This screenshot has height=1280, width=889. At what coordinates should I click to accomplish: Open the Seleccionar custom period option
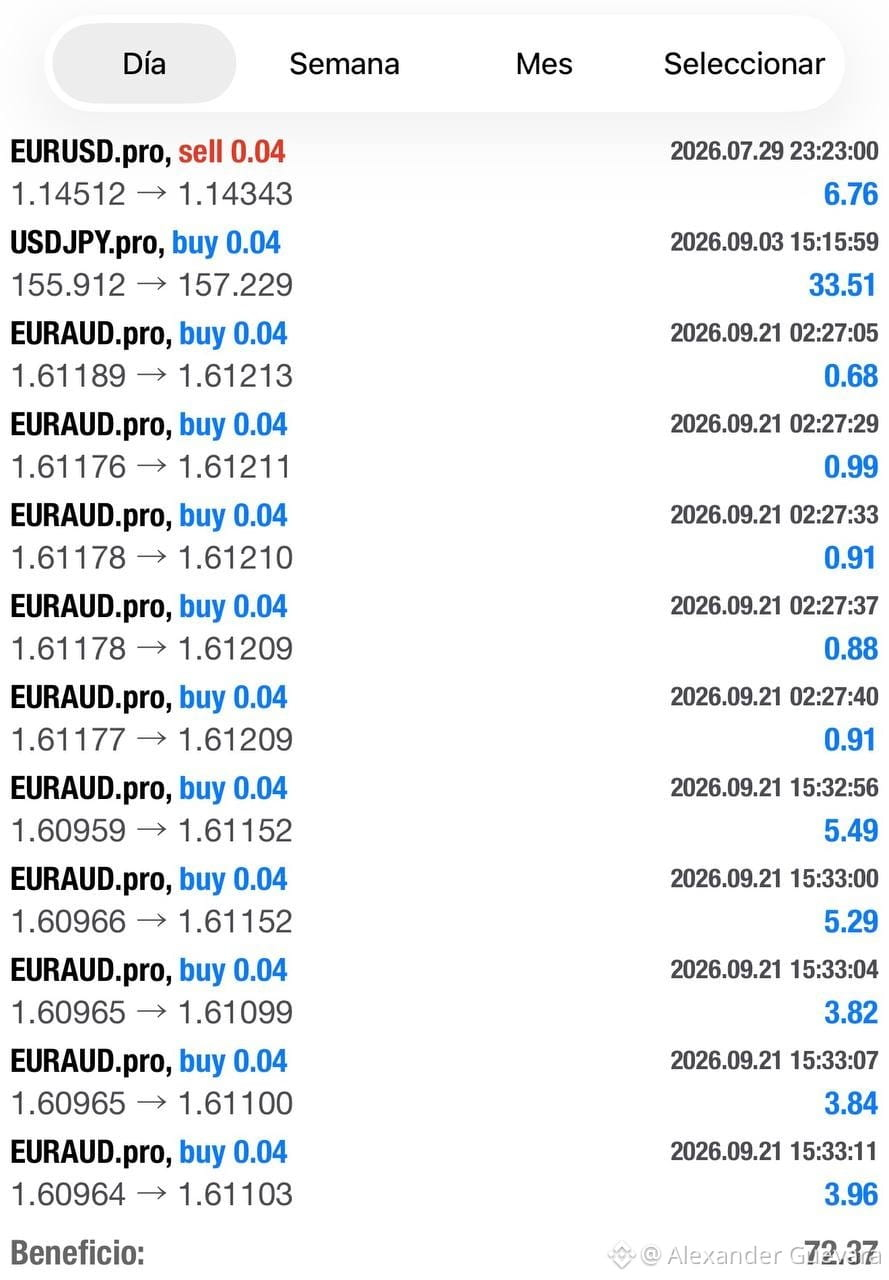pyautogui.click(x=744, y=64)
